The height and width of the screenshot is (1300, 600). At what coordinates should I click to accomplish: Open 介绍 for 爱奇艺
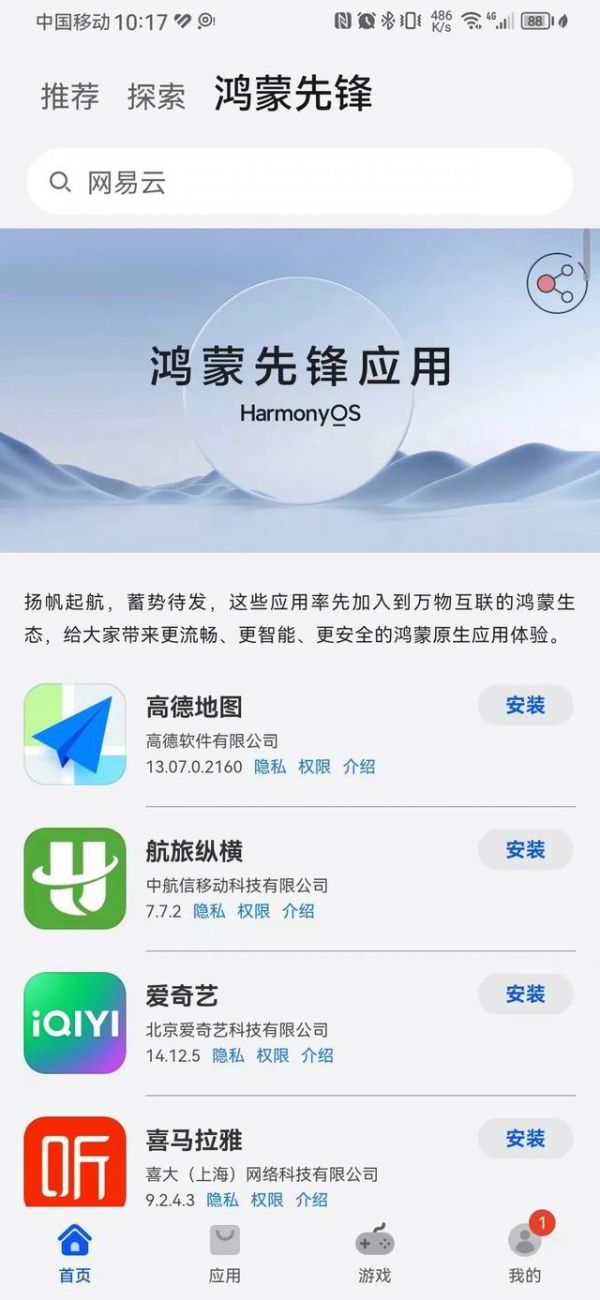point(317,1055)
